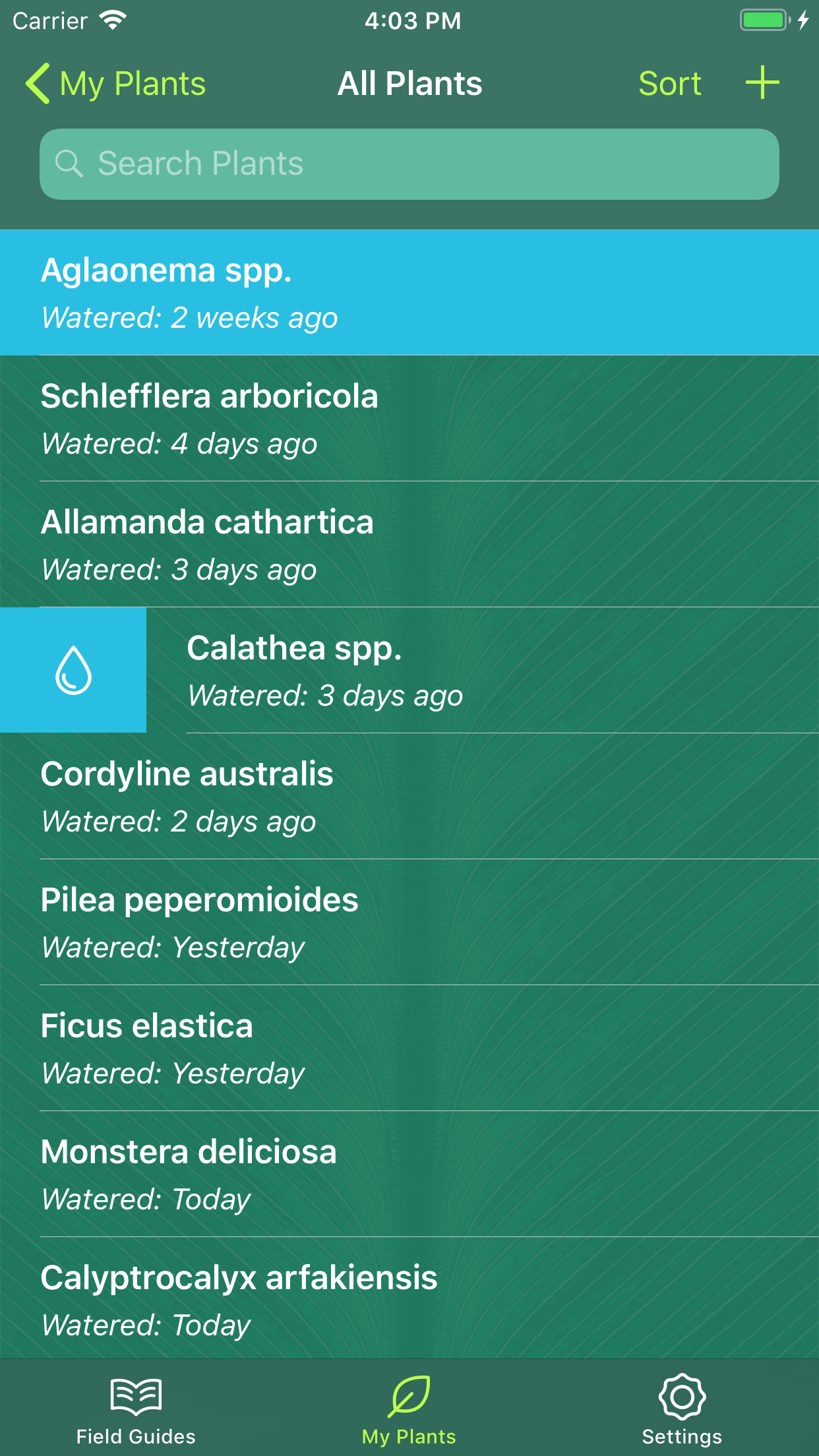The width and height of the screenshot is (819, 1456).
Task: View Calyptrocalyx arfakiensis entry
Action: 409,1299
